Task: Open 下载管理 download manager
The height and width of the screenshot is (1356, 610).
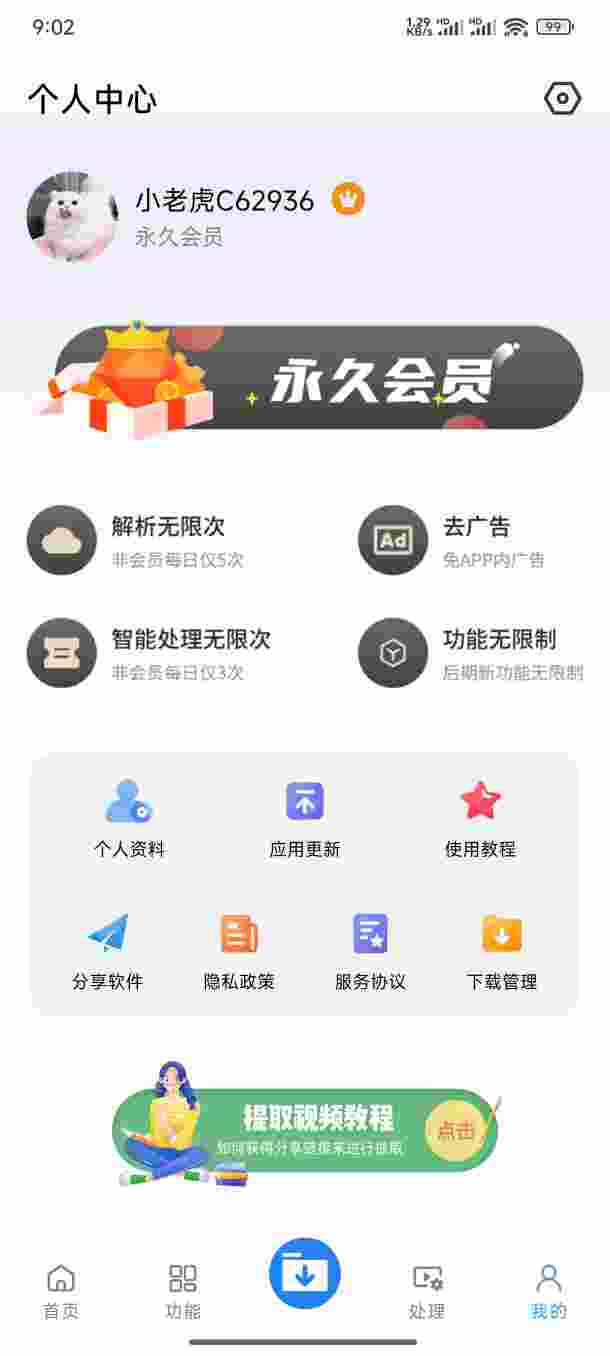Action: click(x=502, y=951)
